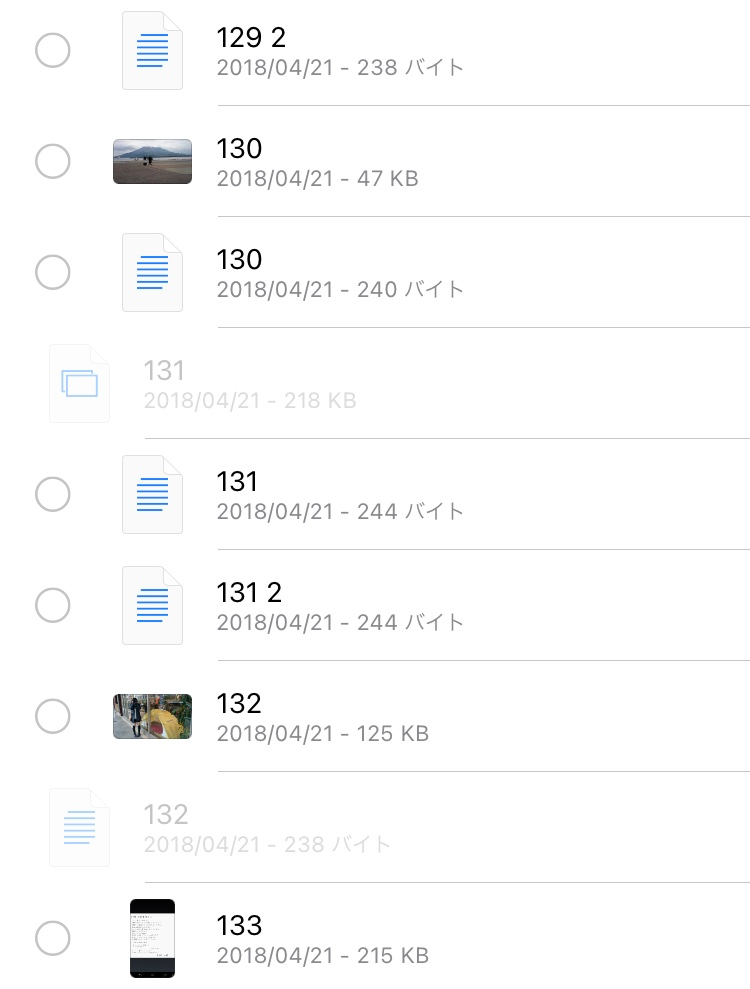
Task: Select the 244 バイト document 131
Action: [x=52, y=494]
